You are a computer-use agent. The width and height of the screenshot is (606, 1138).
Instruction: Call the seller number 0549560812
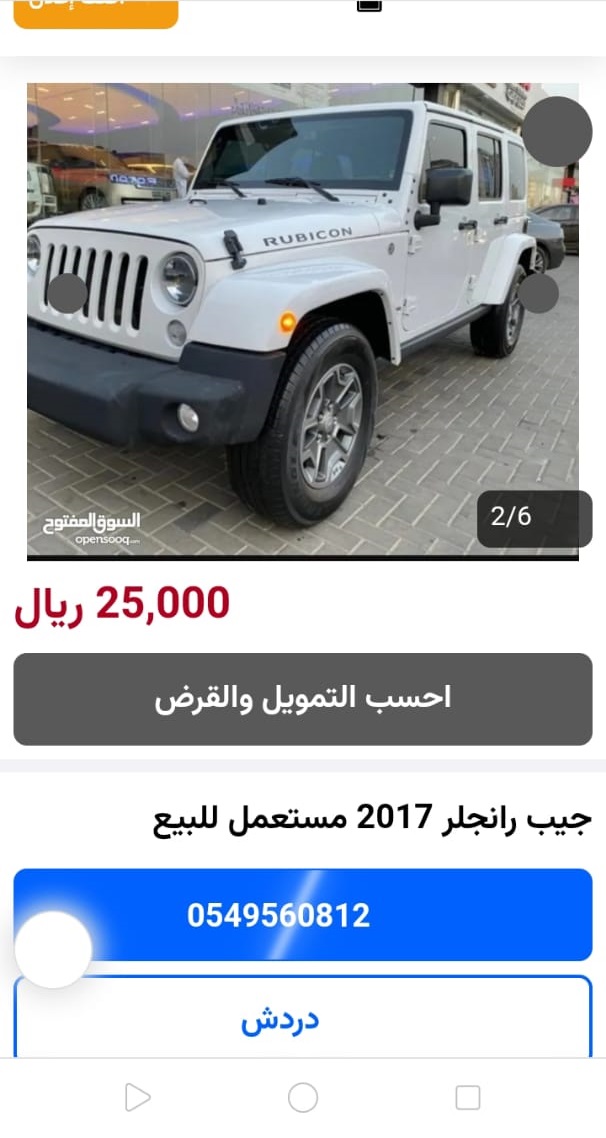tap(303, 914)
